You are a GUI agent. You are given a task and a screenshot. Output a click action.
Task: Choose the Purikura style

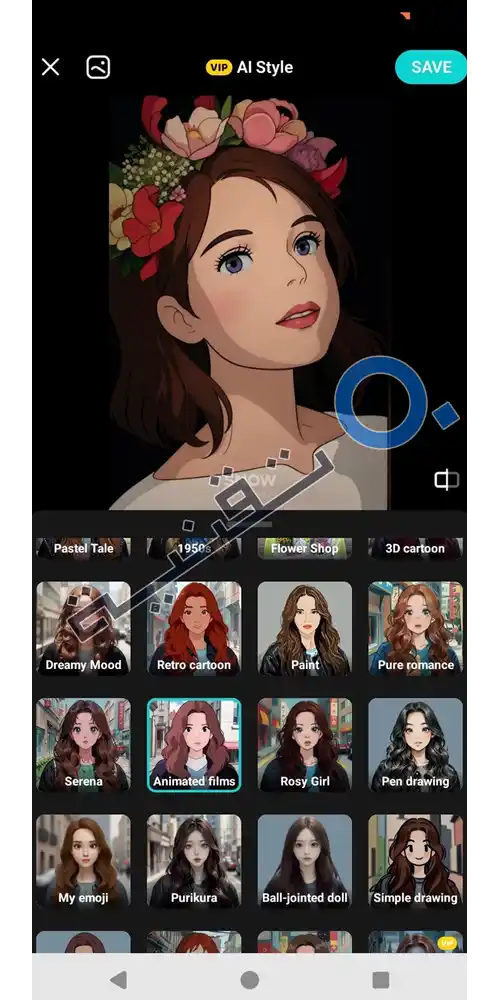[194, 861]
